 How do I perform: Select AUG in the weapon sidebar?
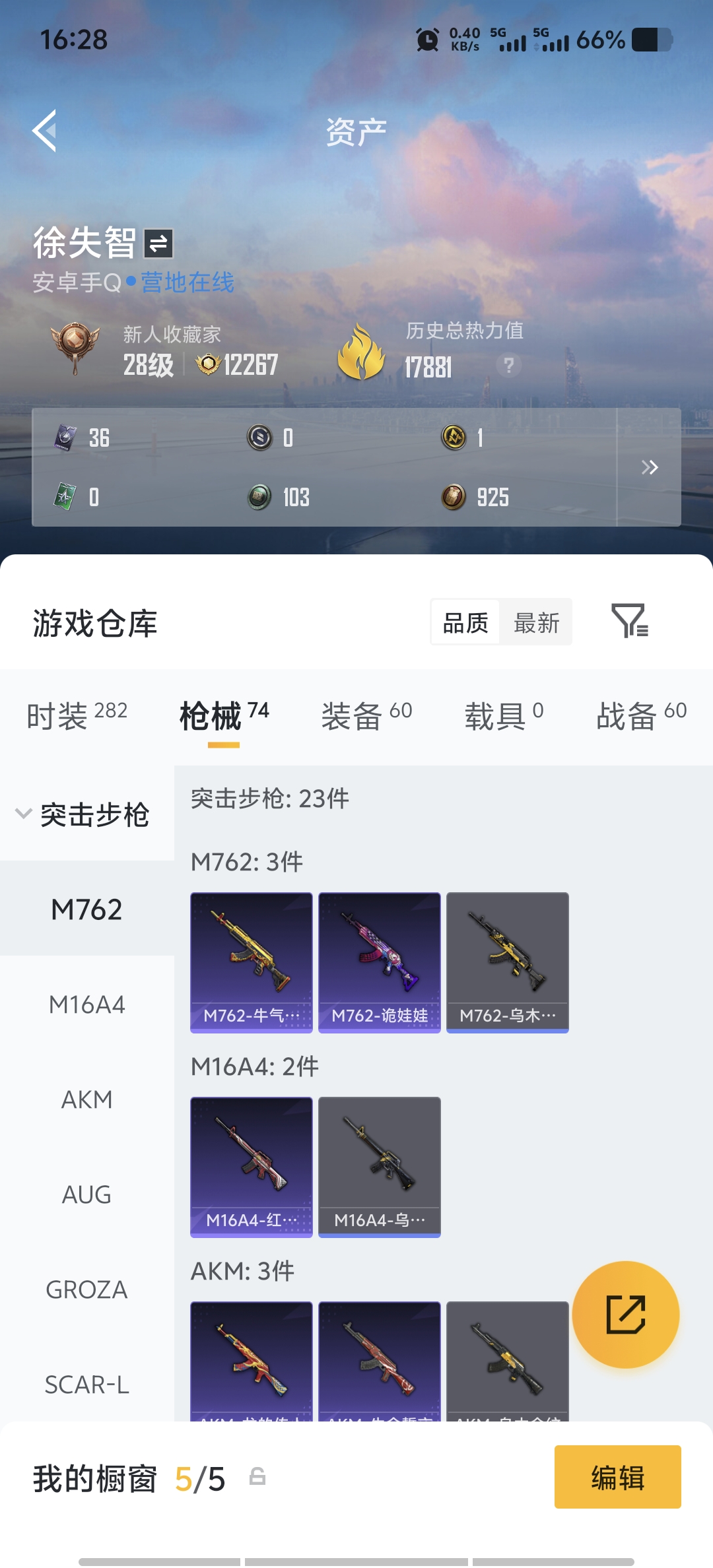point(86,1194)
